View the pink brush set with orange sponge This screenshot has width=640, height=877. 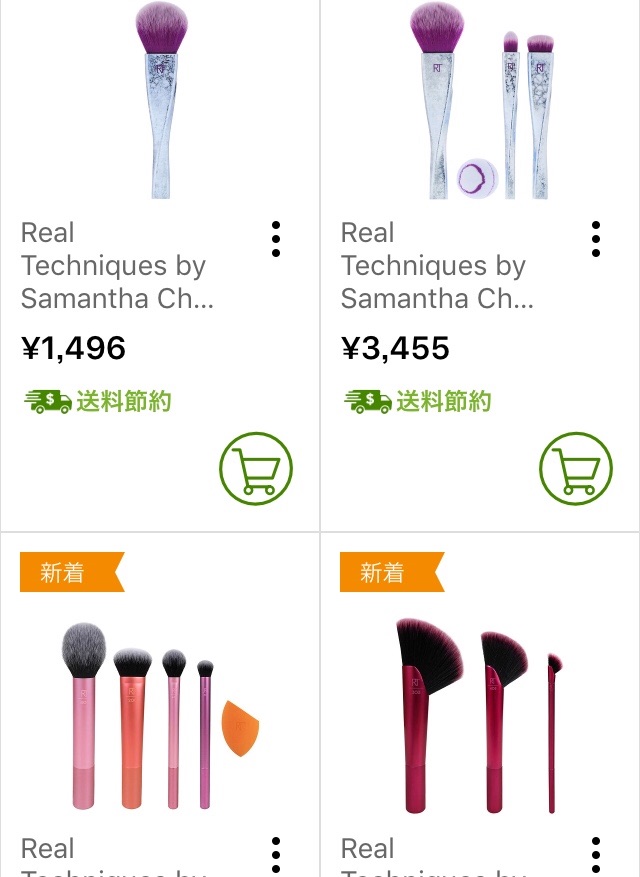coord(159,716)
